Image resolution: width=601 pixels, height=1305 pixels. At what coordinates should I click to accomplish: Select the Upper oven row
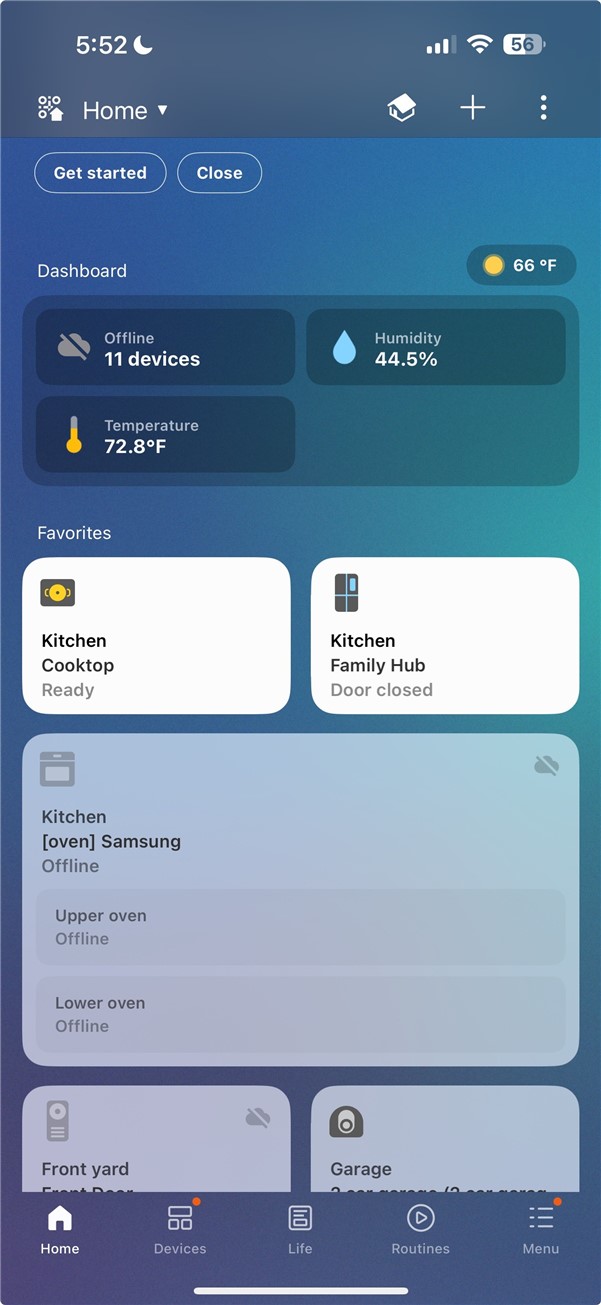coord(300,927)
